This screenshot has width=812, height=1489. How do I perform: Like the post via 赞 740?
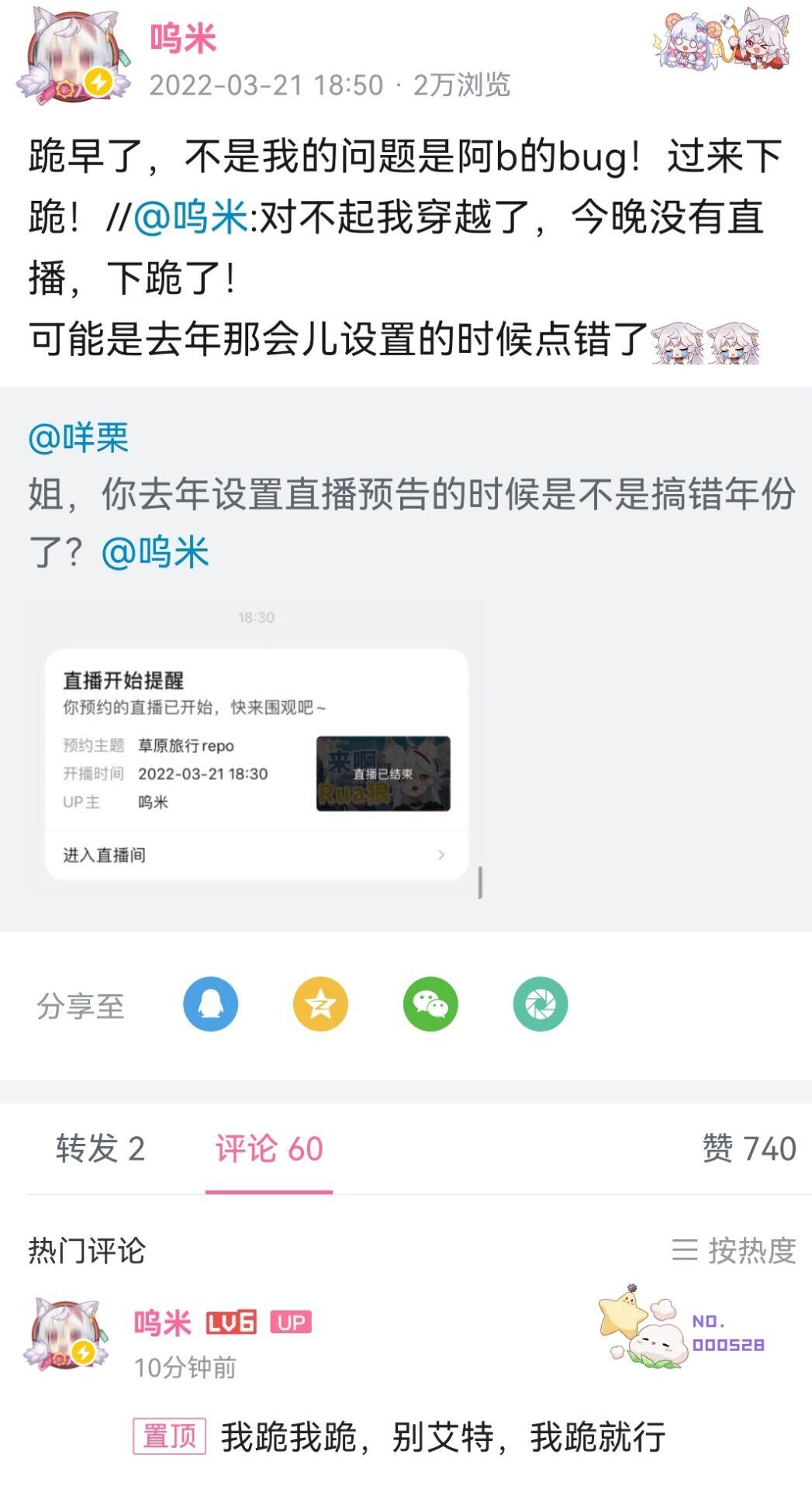click(749, 1149)
